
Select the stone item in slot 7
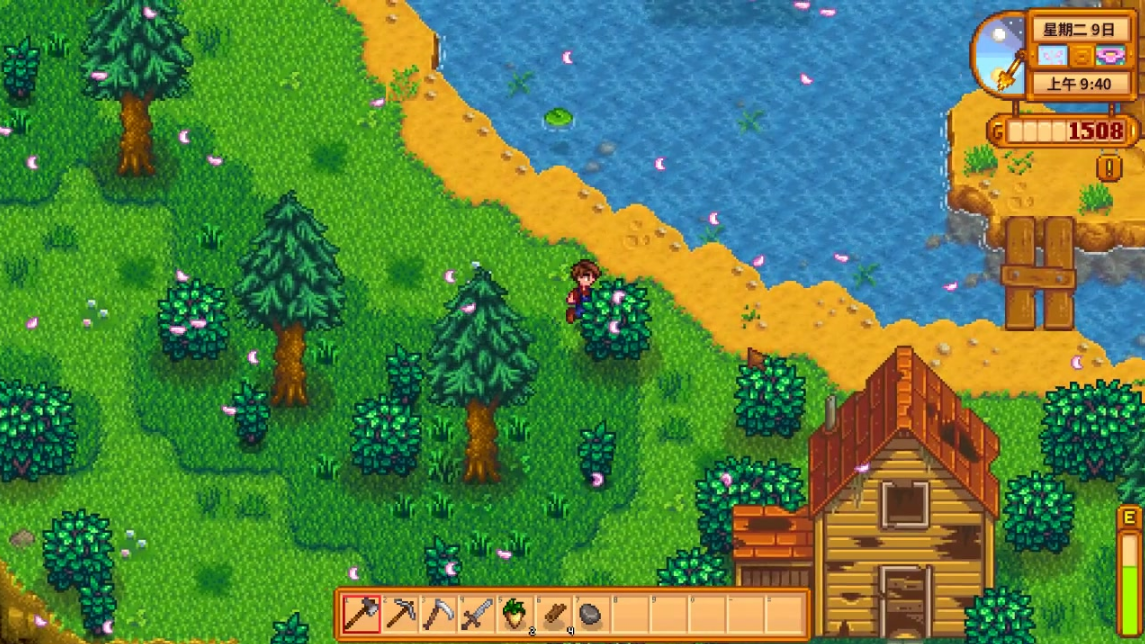tap(590, 613)
